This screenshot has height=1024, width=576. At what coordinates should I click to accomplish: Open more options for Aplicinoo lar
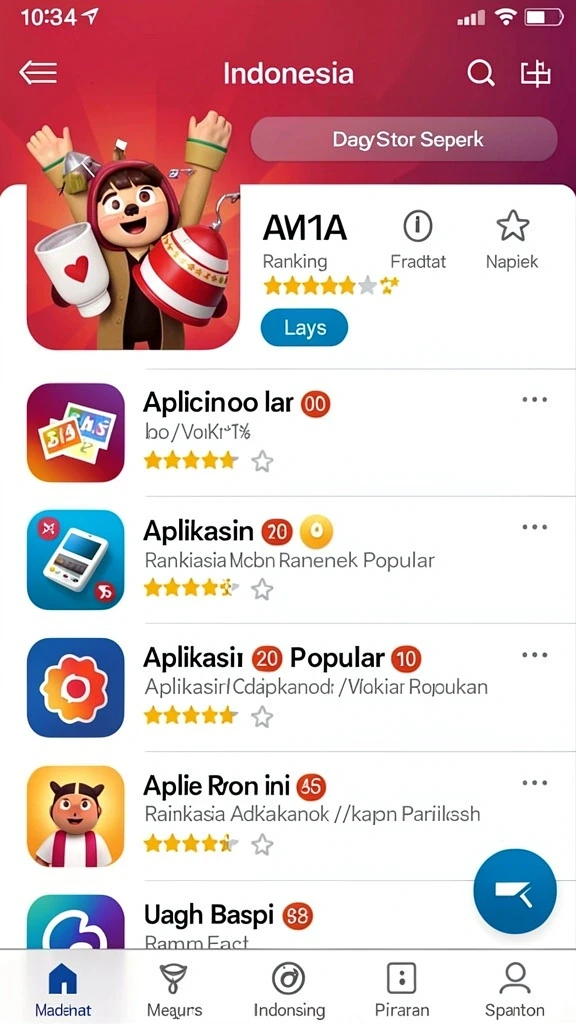pos(535,400)
